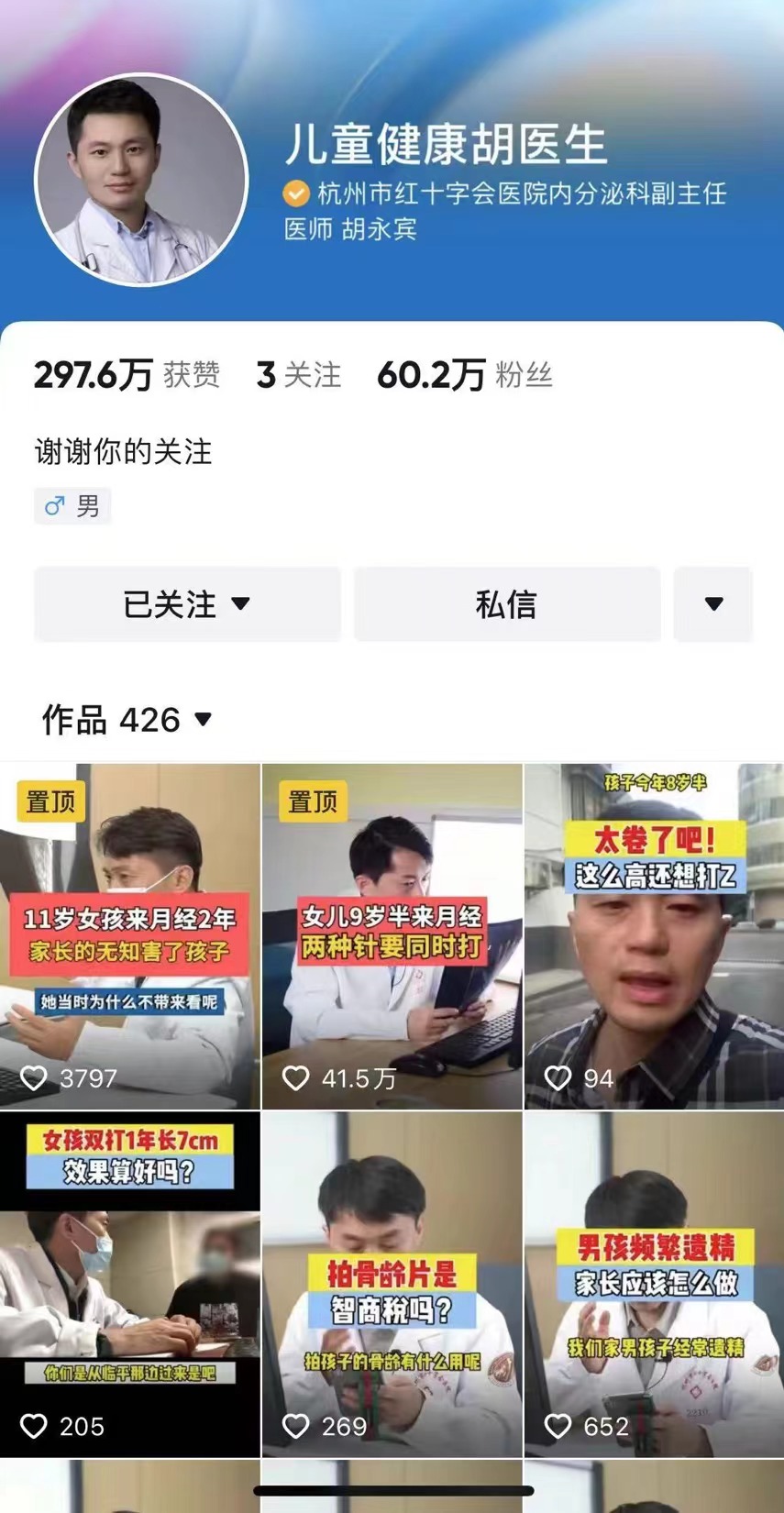Open the 作品 426 sorting dropdown
Viewport: 784px width, 1513px height.
pyautogui.click(x=127, y=720)
